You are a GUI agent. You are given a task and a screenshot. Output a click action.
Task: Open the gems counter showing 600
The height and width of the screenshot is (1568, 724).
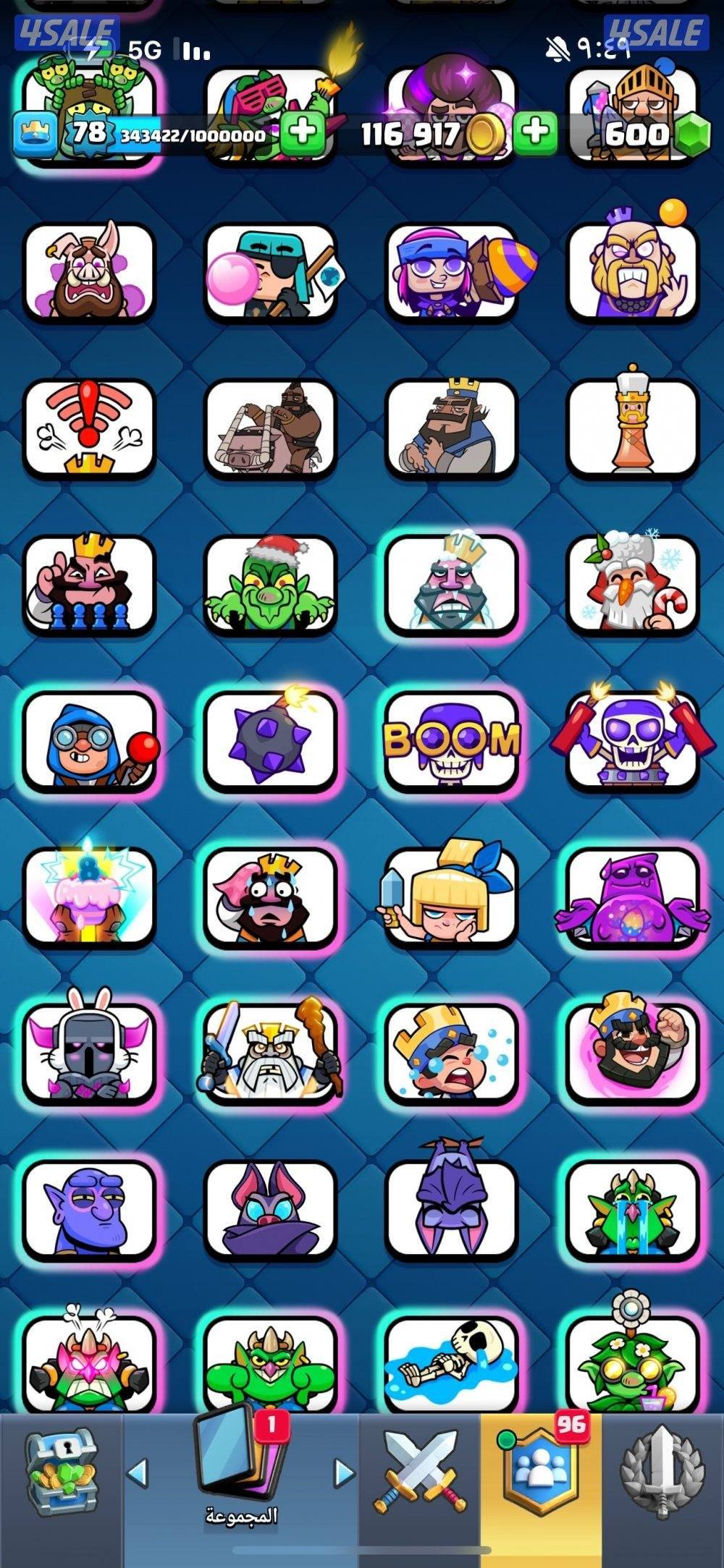coord(637,134)
